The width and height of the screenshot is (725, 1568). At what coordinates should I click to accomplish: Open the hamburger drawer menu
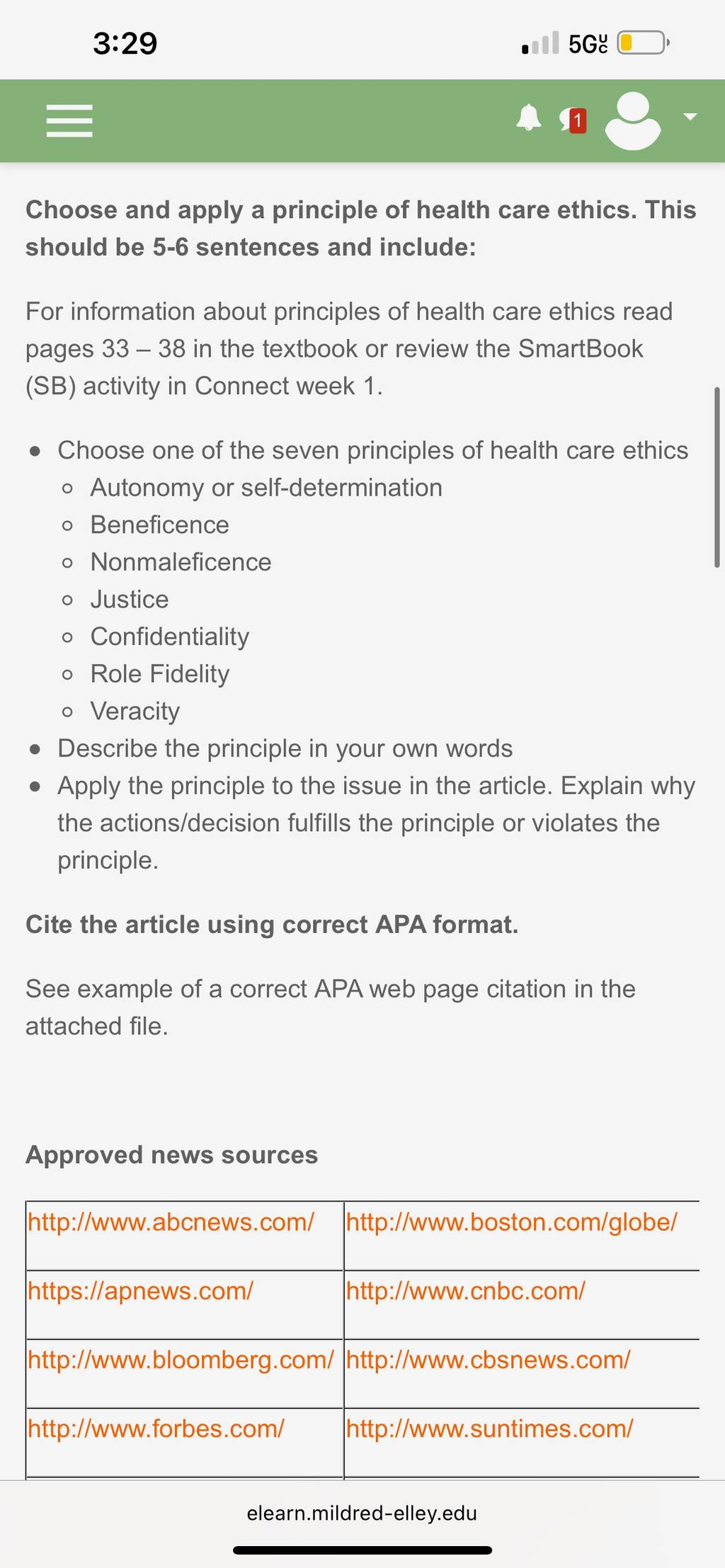69,121
